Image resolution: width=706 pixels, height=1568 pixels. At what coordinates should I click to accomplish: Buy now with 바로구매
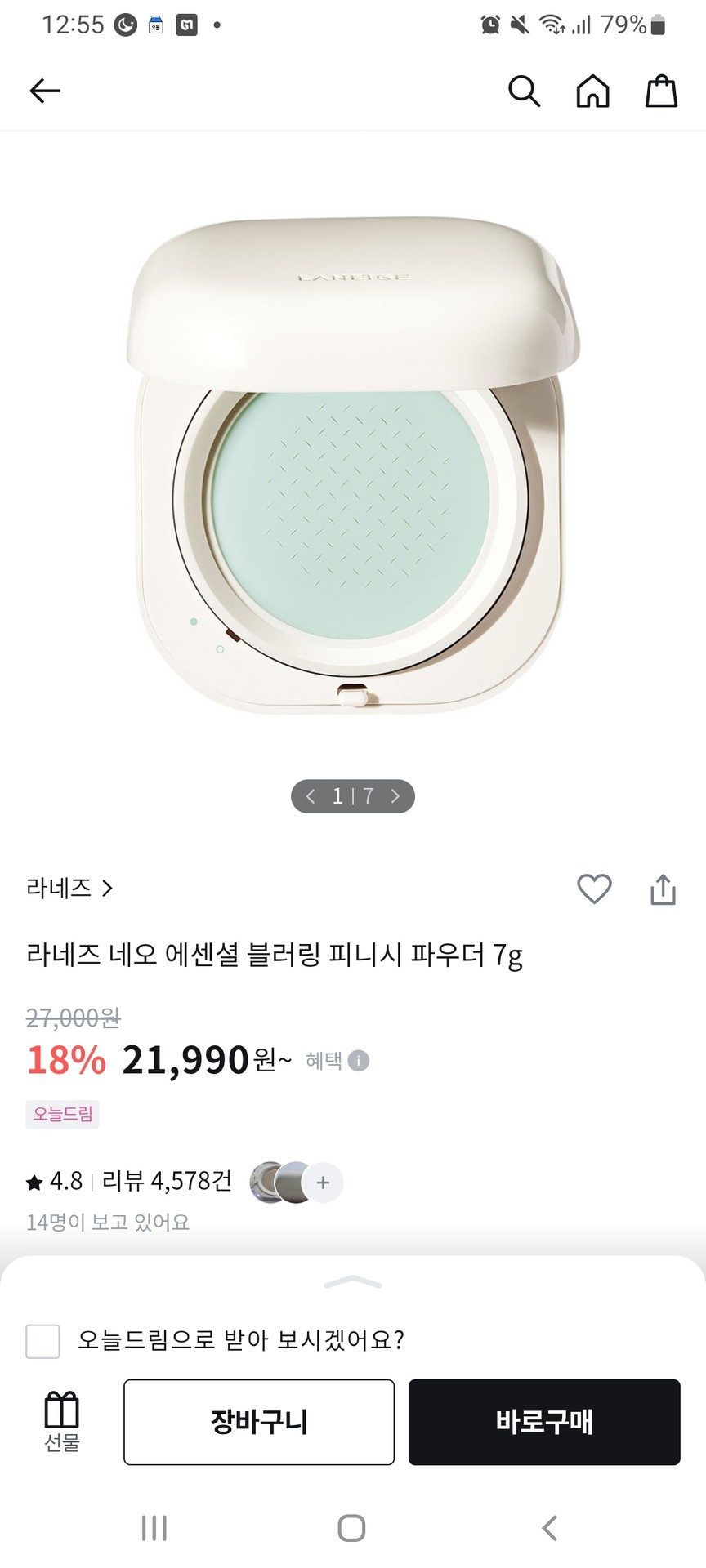tap(544, 1422)
